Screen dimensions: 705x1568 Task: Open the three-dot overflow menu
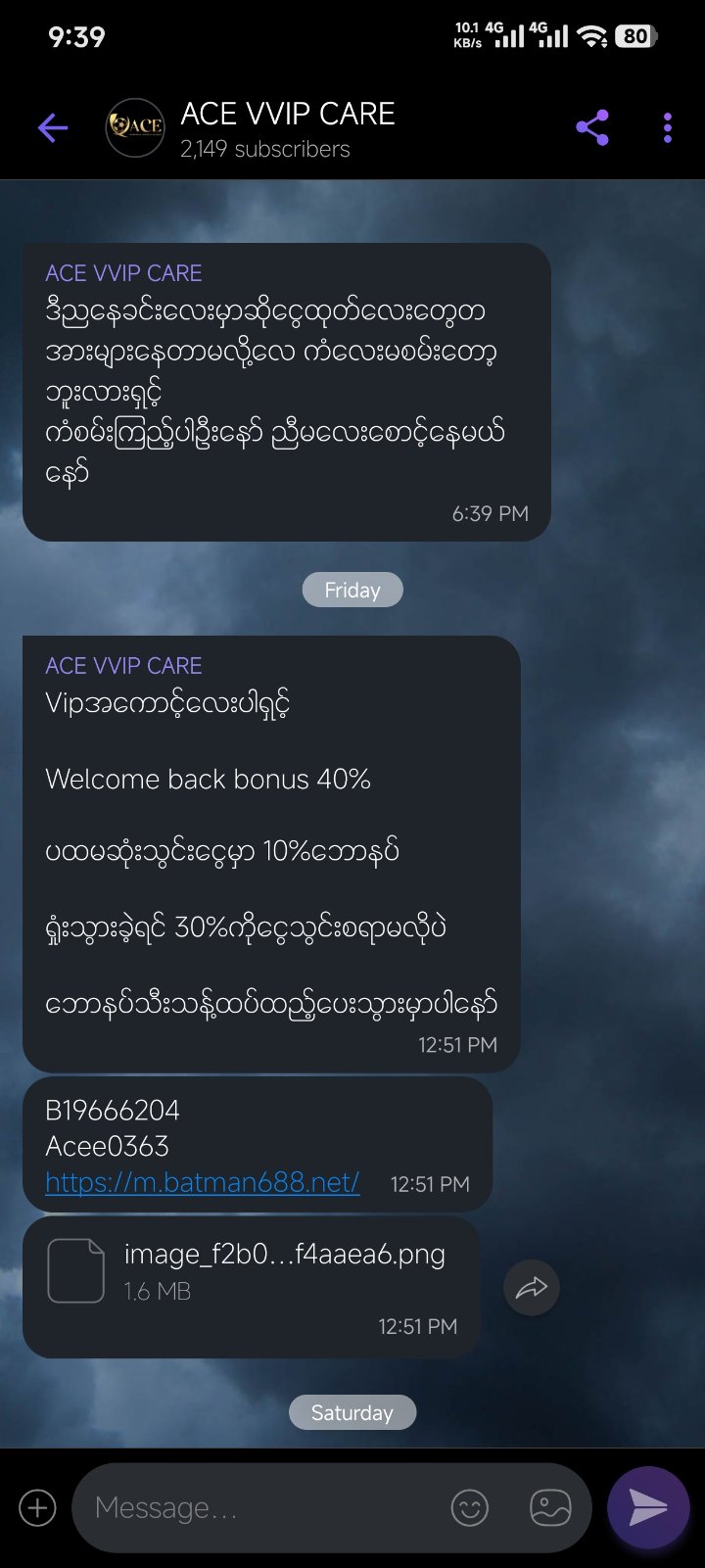click(667, 127)
